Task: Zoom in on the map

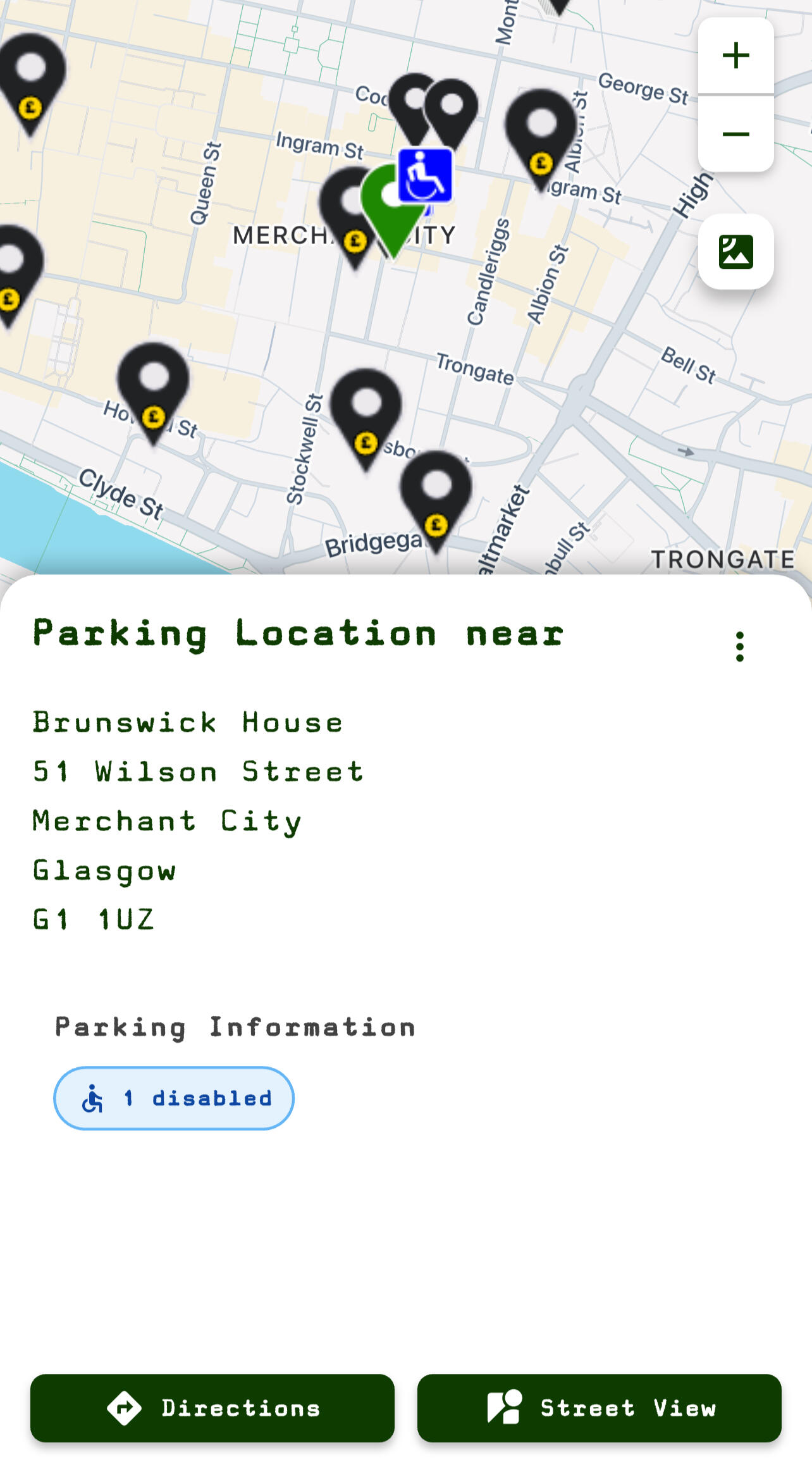Action: coord(735,56)
